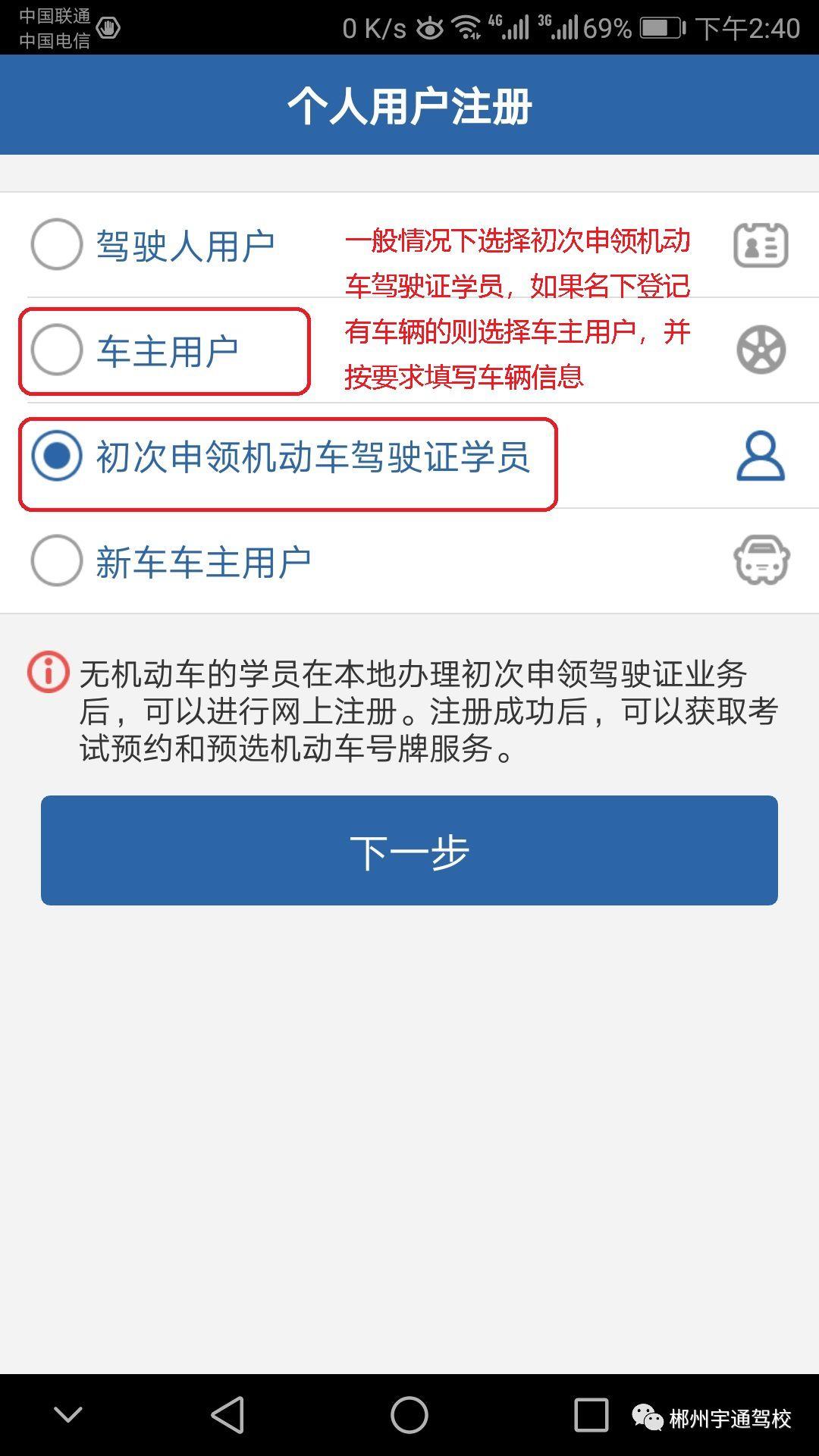Pick the 新车车主用户 radio option
The width and height of the screenshot is (819, 1456).
tap(57, 561)
